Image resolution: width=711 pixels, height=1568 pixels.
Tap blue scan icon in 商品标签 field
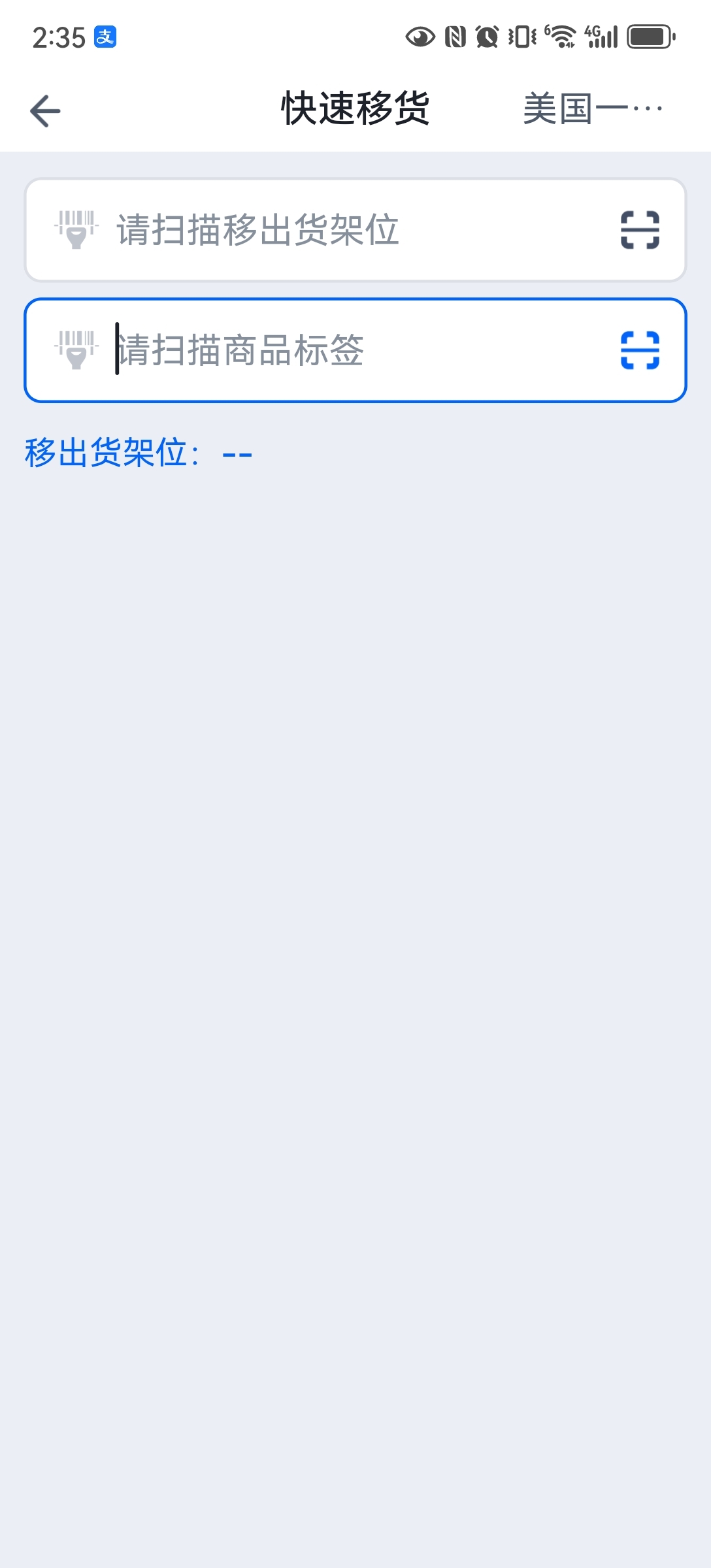[640, 350]
